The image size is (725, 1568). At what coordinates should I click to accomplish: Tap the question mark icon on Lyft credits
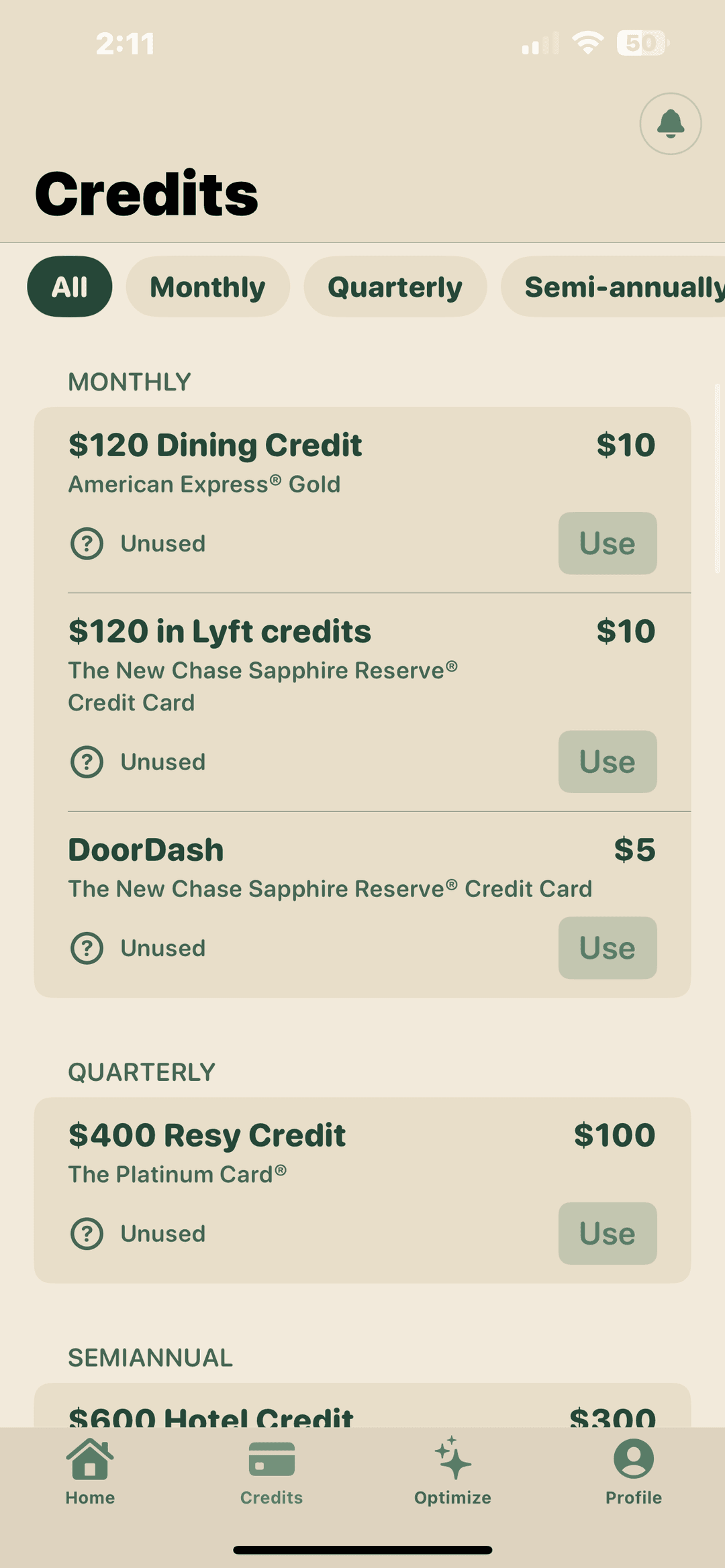click(87, 762)
